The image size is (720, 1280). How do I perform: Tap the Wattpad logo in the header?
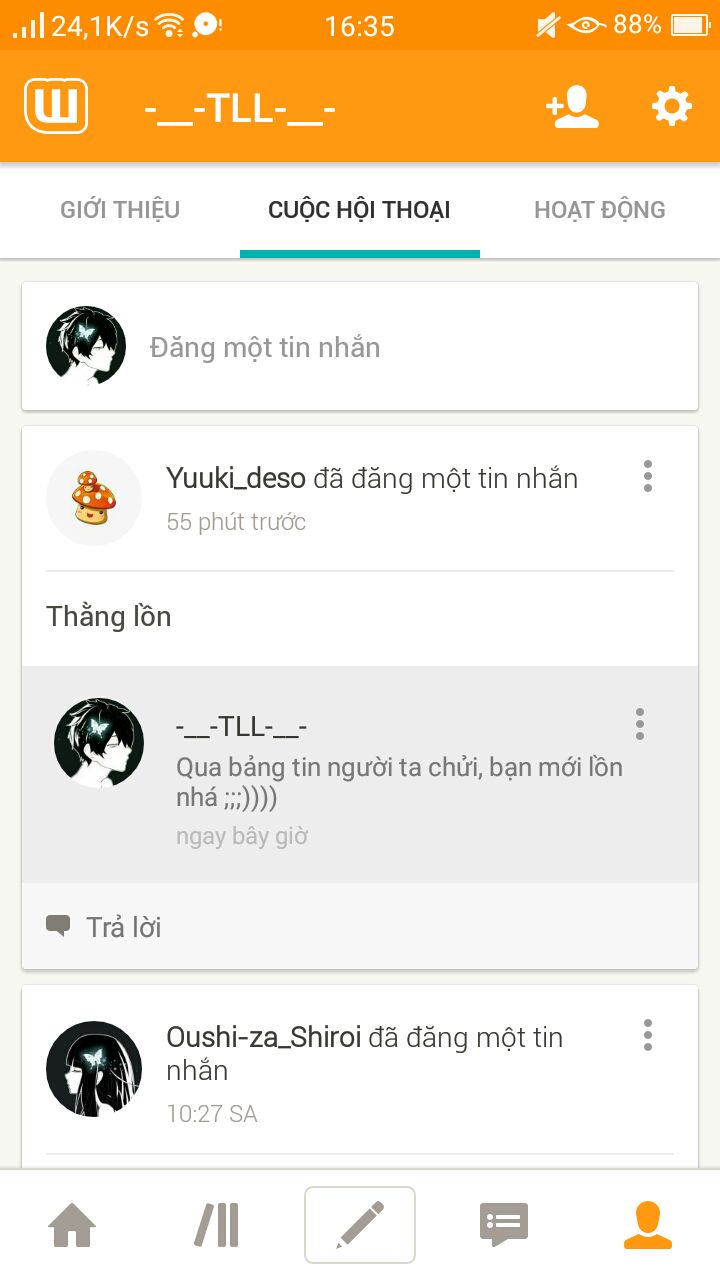(56, 106)
